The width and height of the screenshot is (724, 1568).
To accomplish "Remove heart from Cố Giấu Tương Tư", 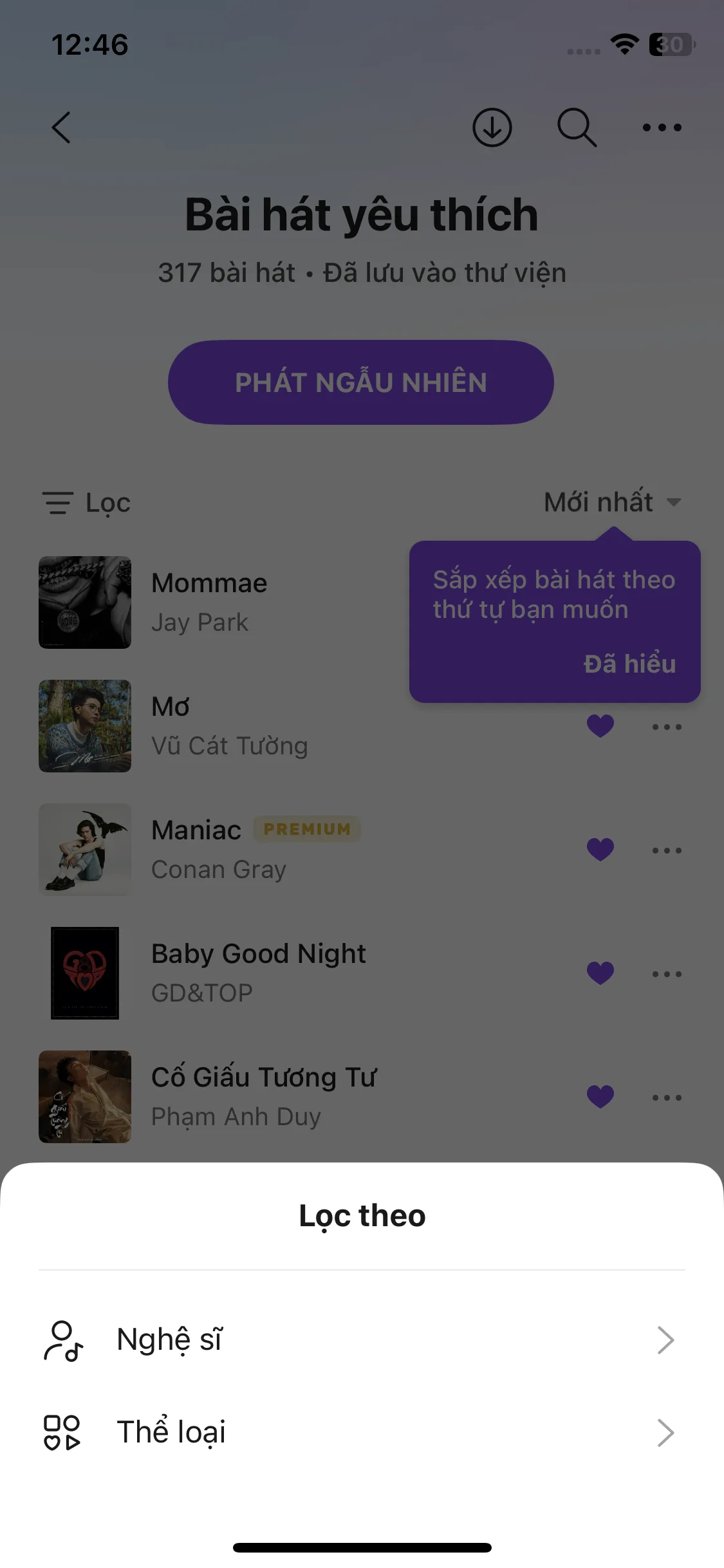I will (x=600, y=1097).
